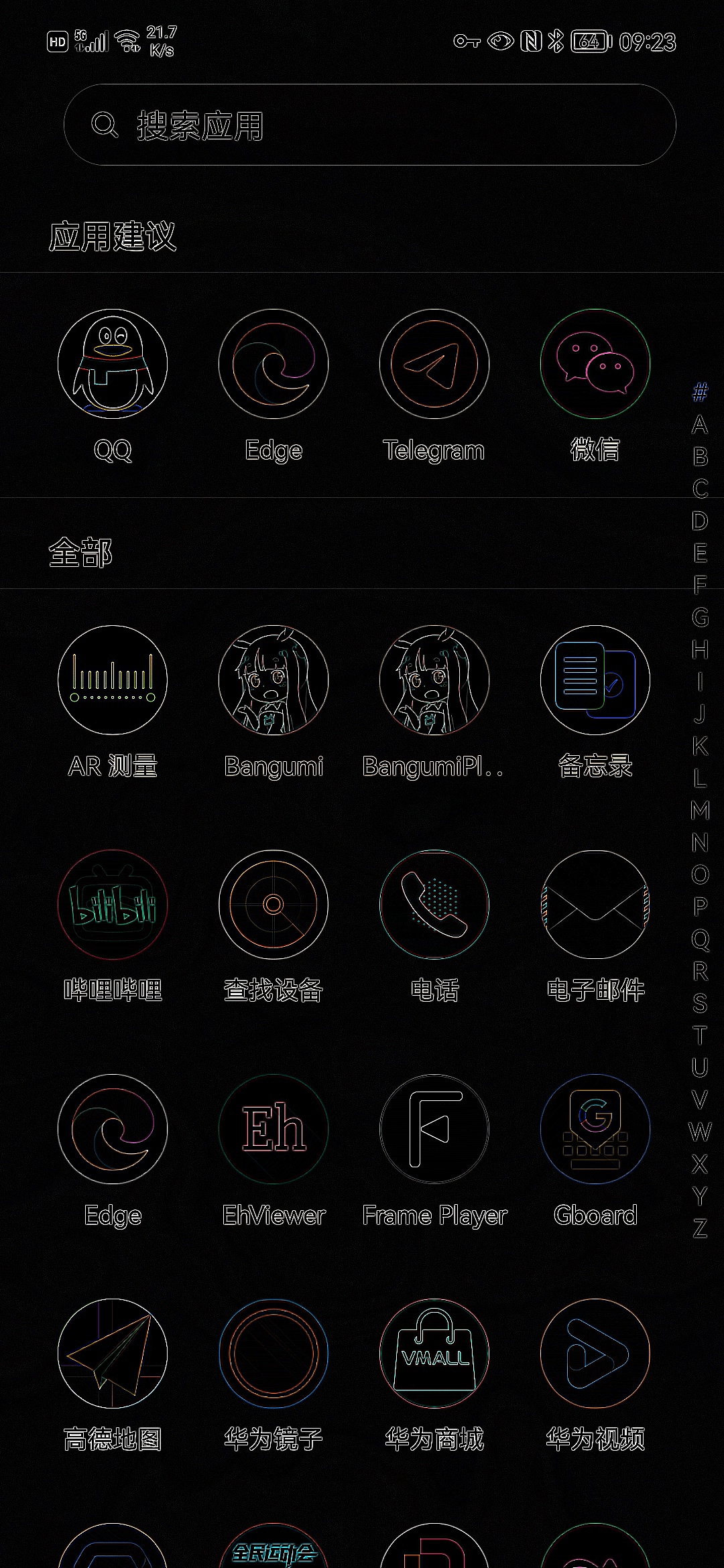Screen dimensions: 724x1568
Task: Select letter H in the alphabet index
Action: point(700,649)
